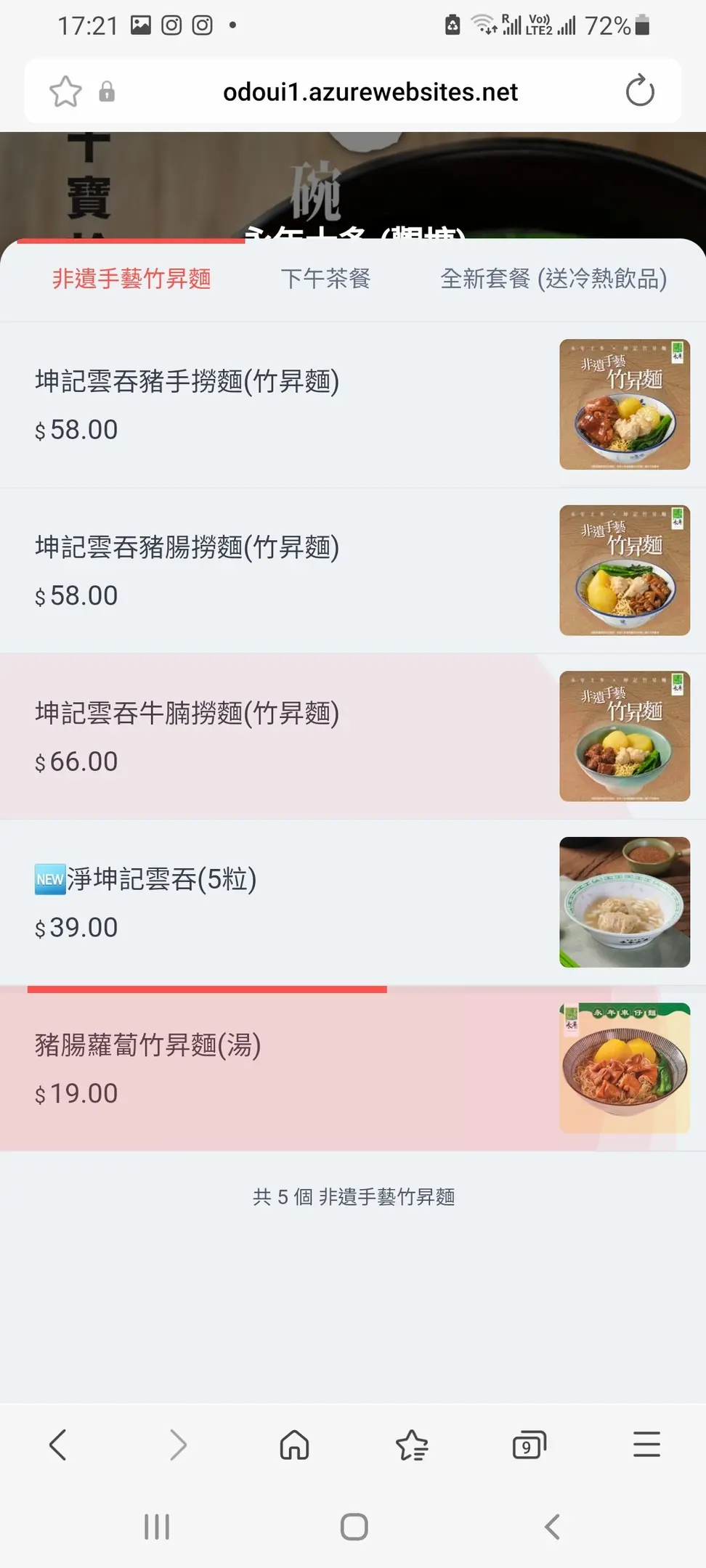The height and width of the screenshot is (1568, 706).
Task: Return to the phone home screen
Action: (x=354, y=1527)
